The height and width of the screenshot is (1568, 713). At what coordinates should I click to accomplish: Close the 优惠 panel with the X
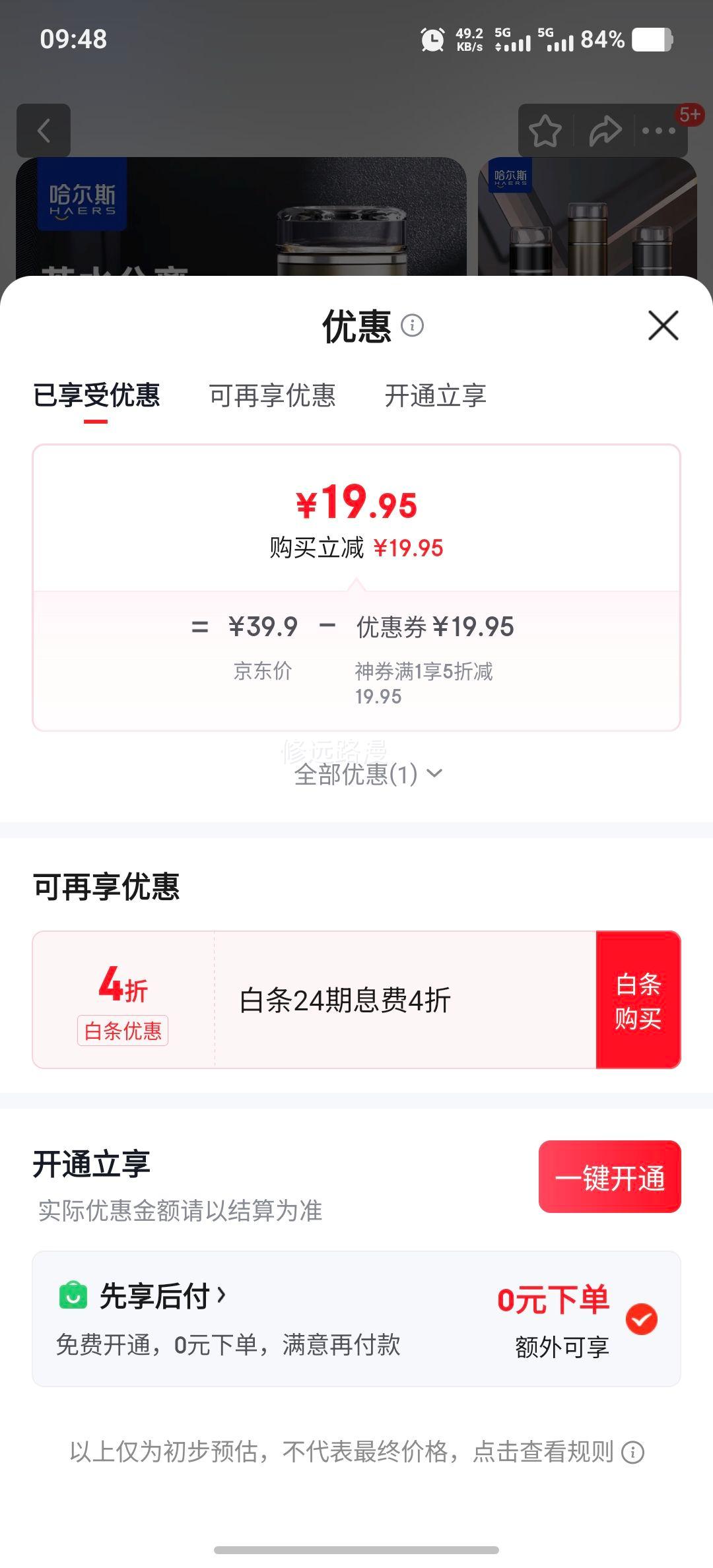point(662,326)
